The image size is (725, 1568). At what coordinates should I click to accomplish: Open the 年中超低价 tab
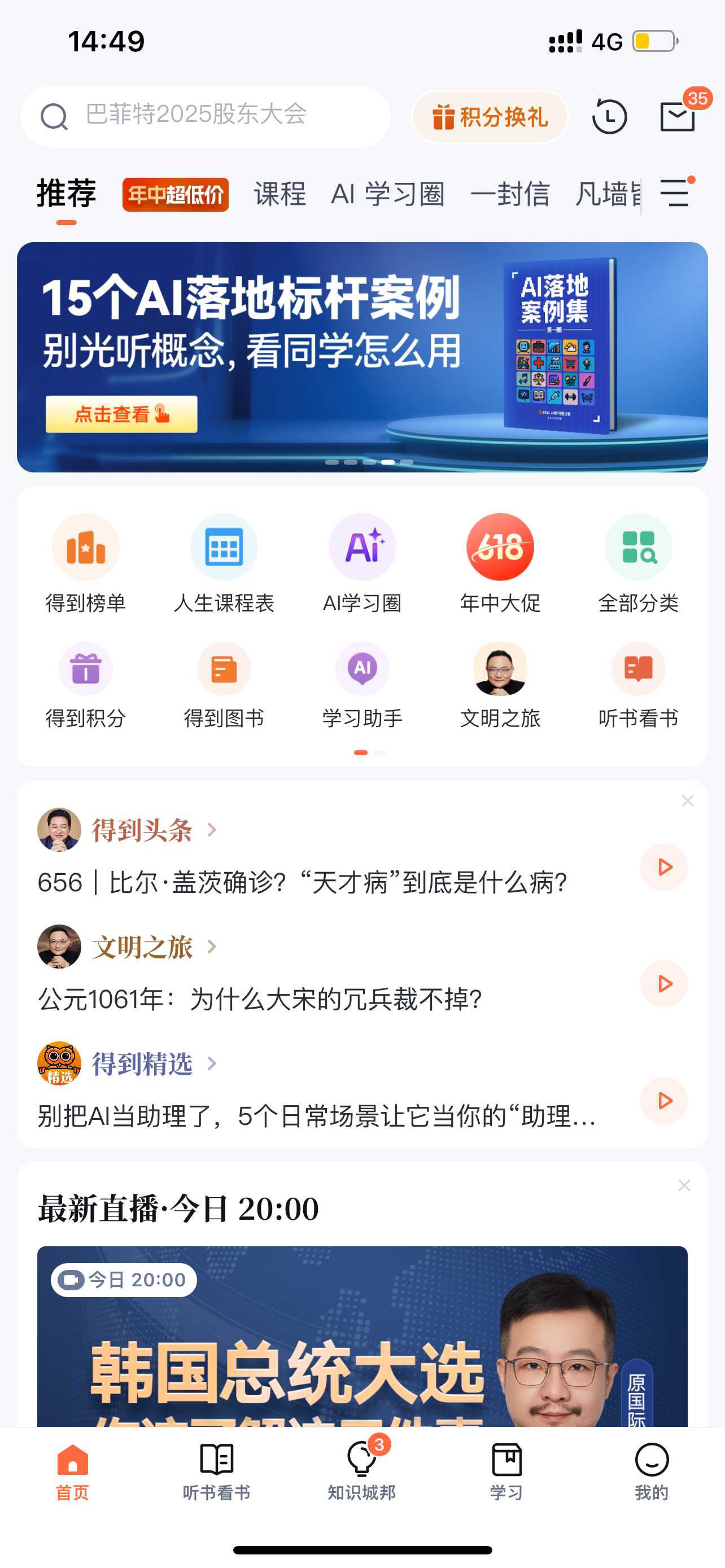(175, 195)
